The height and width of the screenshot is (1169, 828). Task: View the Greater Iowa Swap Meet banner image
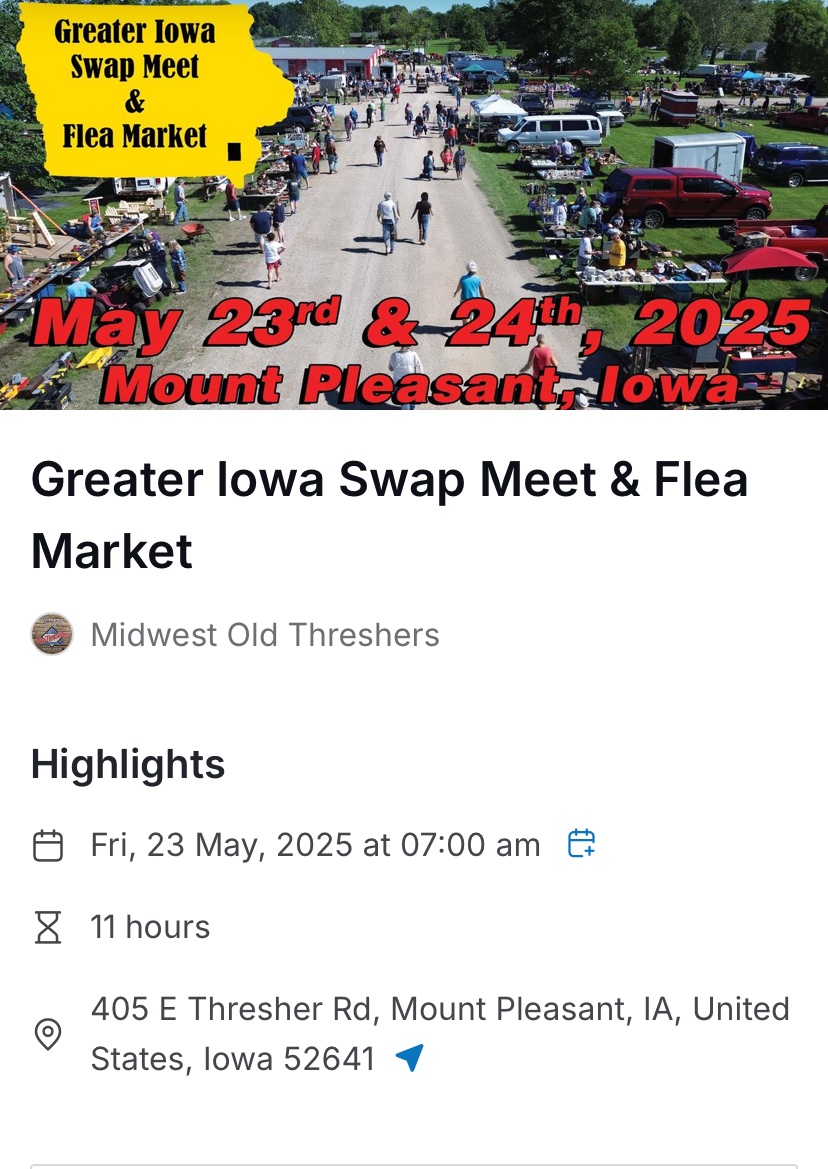point(414,205)
